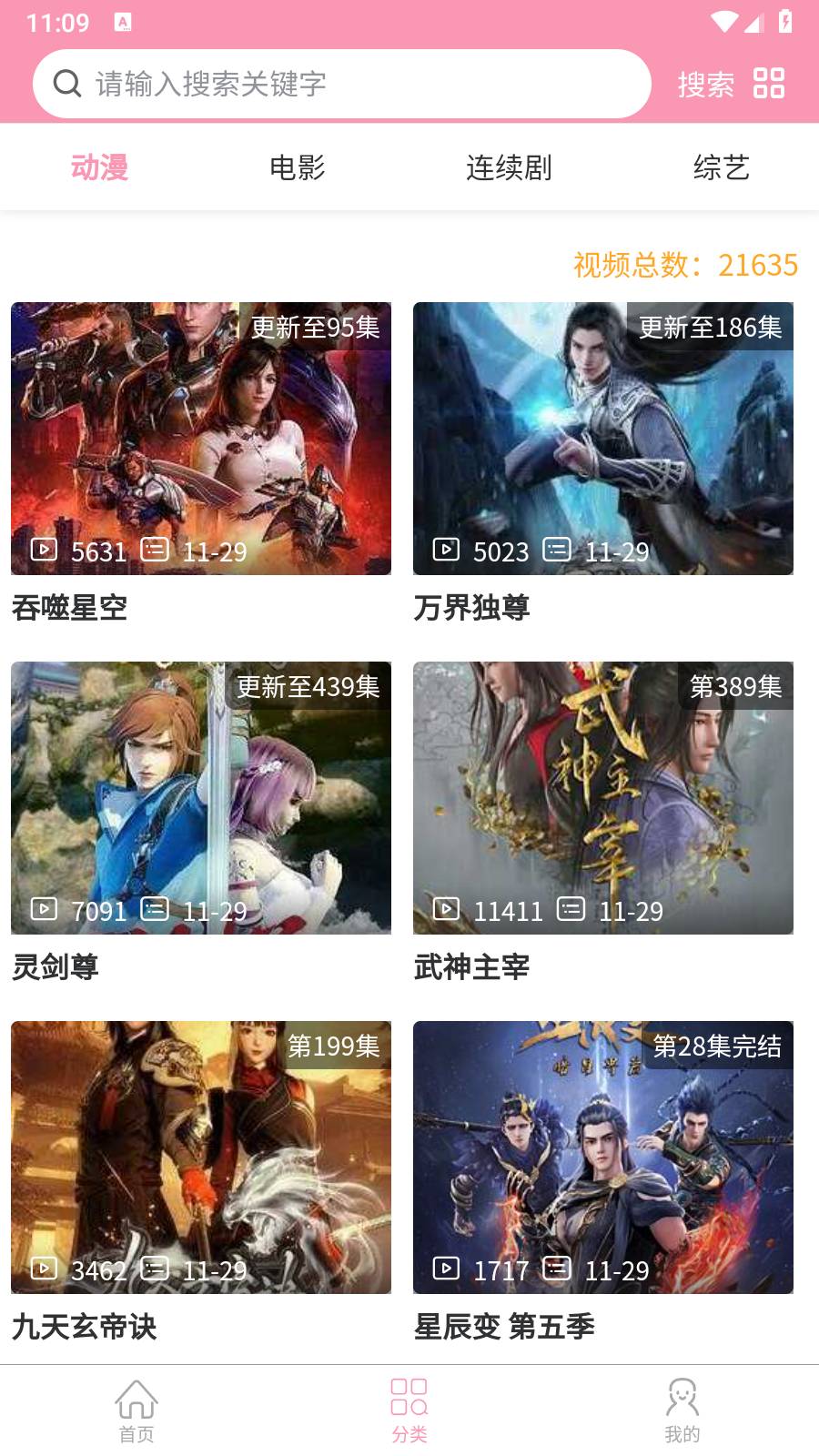The image size is (819, 1456).
Task: Switch to the 电影 tab
Action: click(299, 167)
